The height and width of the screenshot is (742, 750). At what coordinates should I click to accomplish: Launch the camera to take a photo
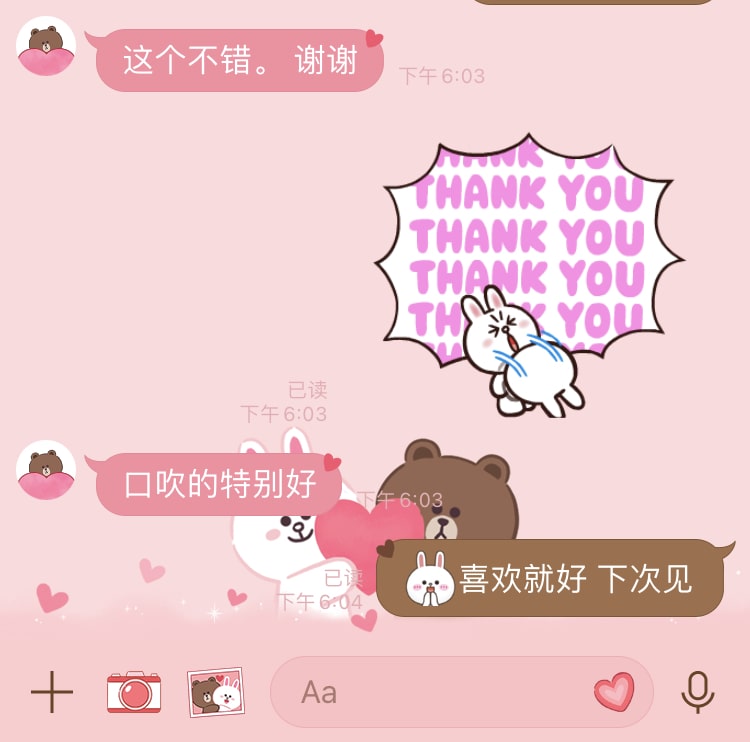(x=134, y=691)
